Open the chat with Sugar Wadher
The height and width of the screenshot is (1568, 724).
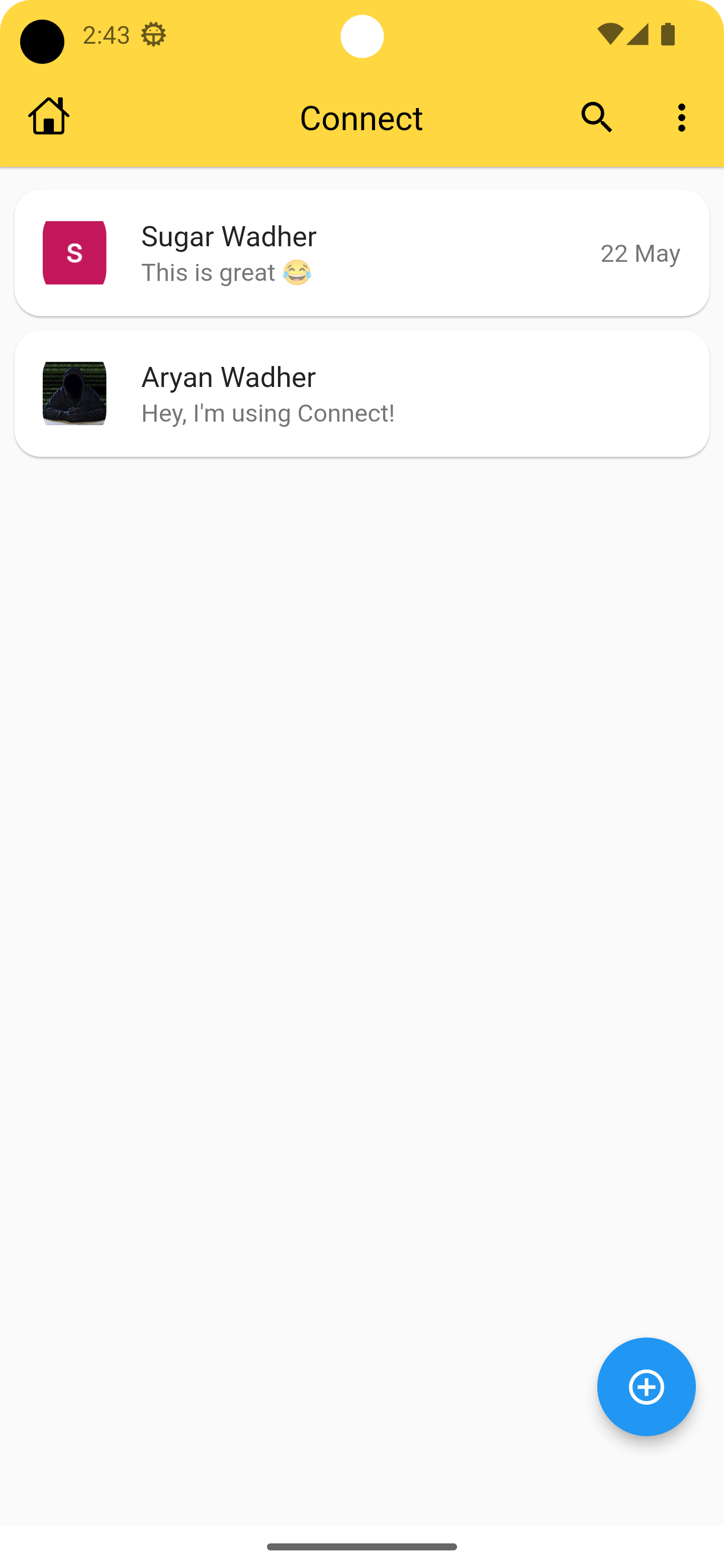pos(361,253)
